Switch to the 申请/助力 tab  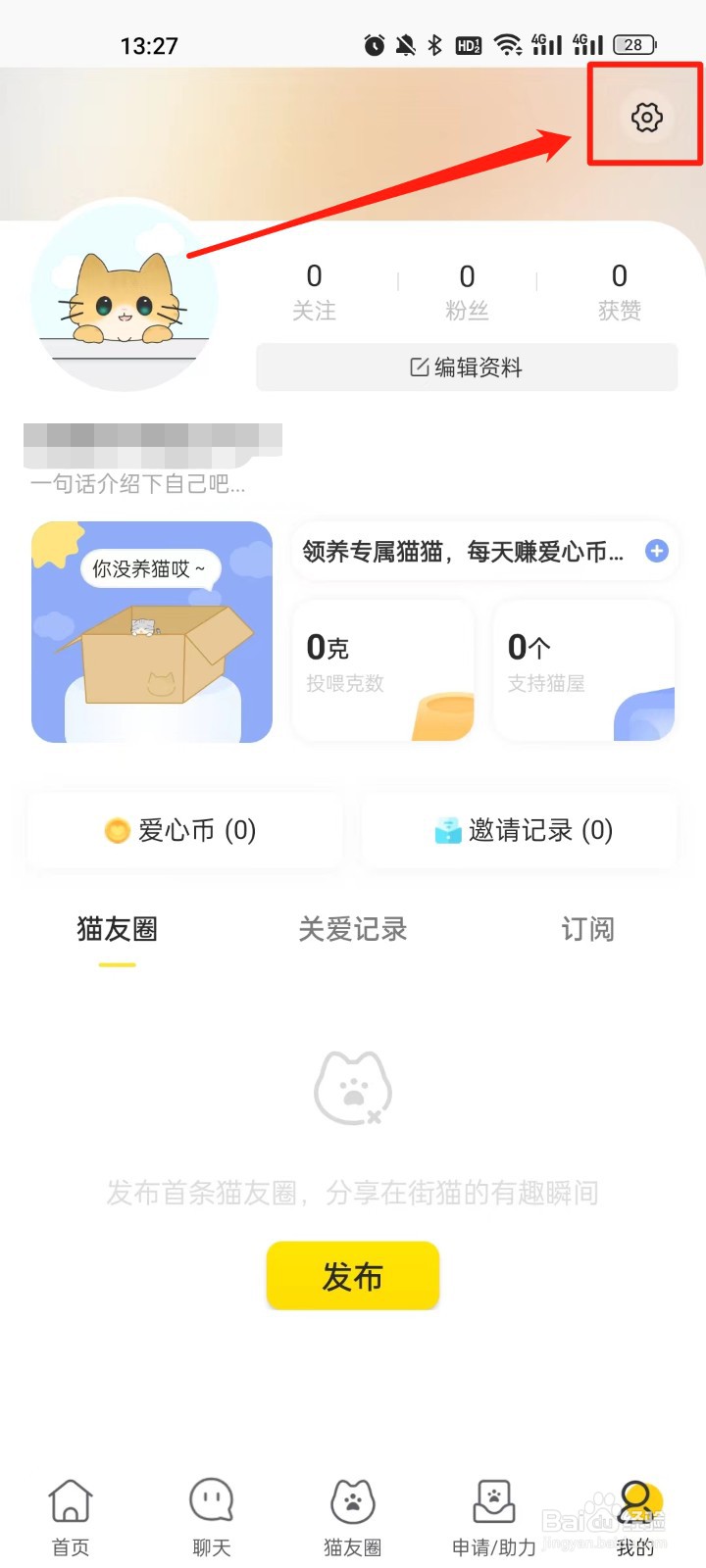[x=494, y=1517]
